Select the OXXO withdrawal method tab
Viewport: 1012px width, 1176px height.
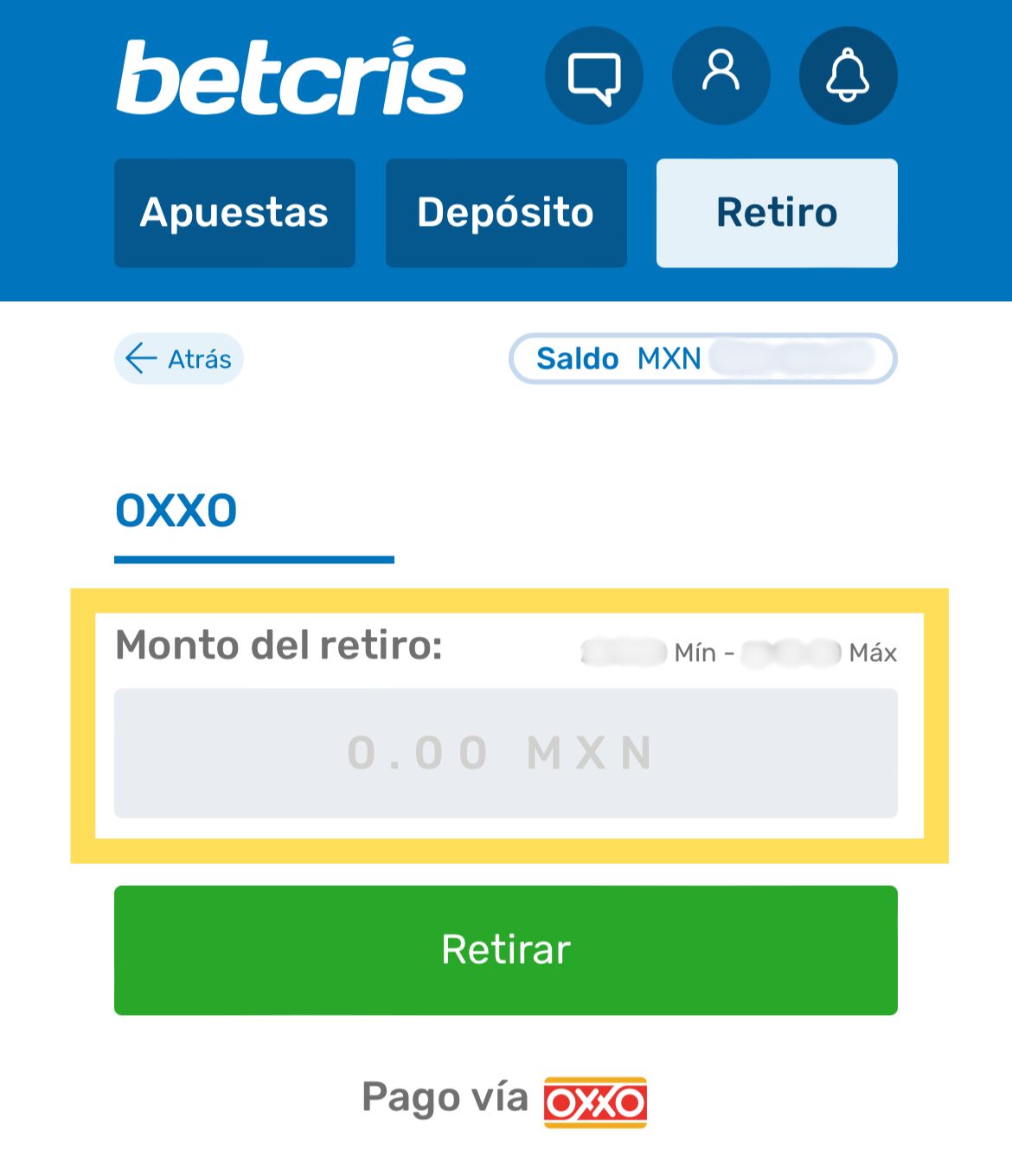click(x=176, y=511)
